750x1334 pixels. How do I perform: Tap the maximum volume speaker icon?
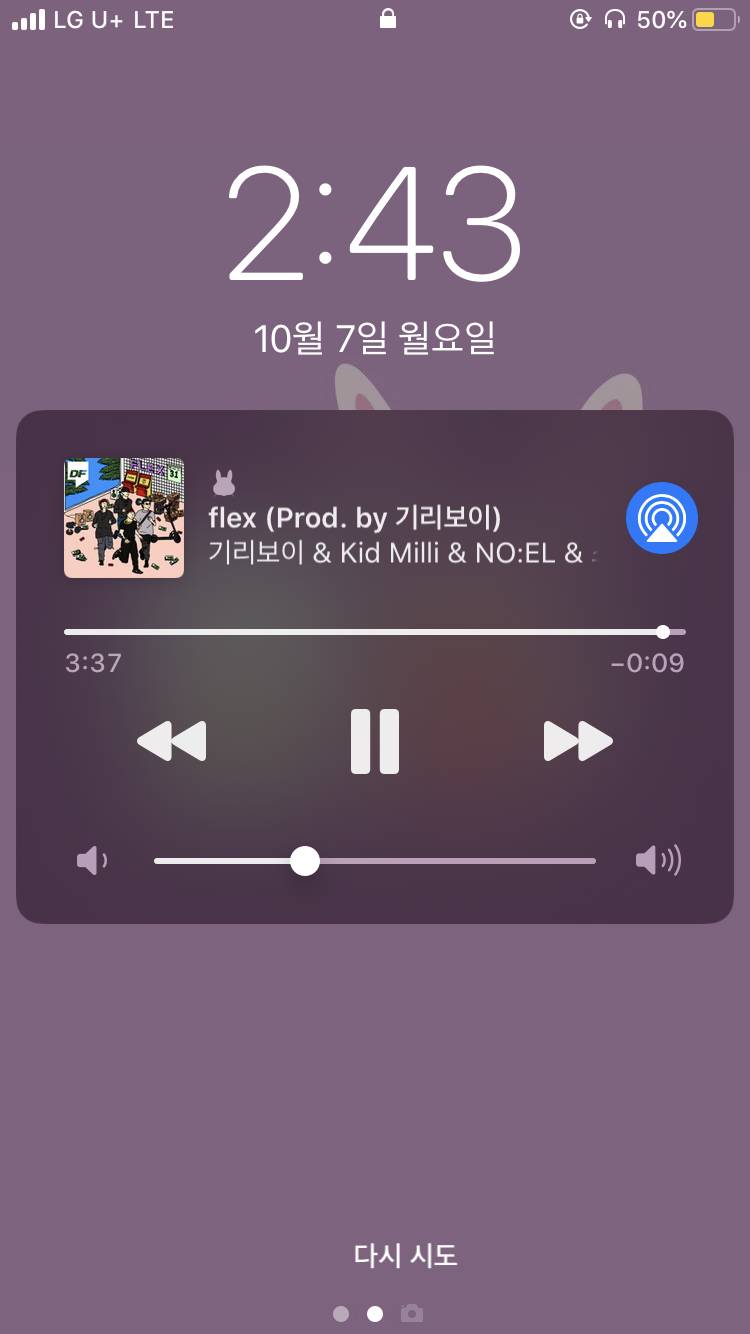657,860
